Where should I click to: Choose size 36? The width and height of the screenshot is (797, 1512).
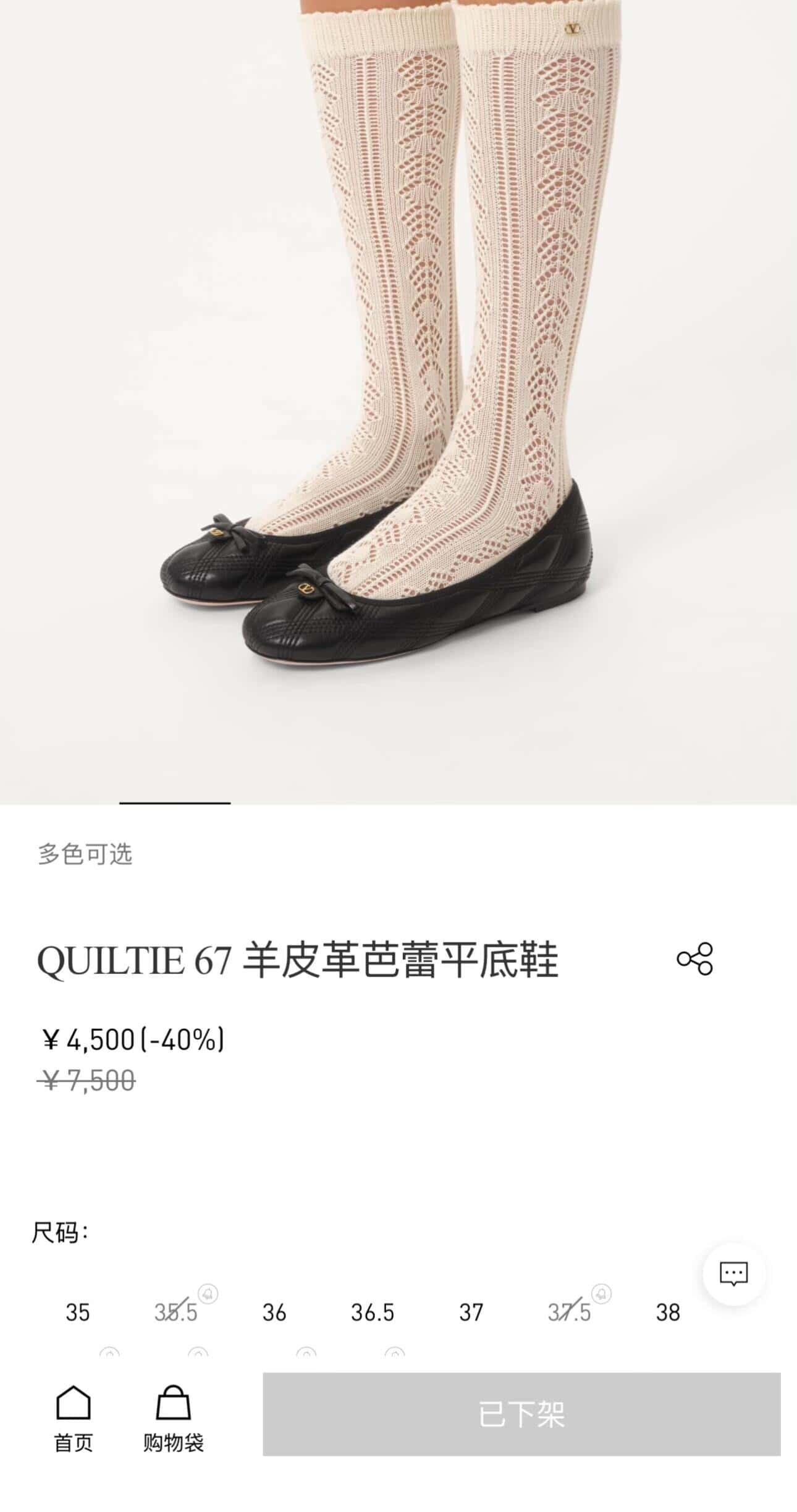[x=274, y=1312]
